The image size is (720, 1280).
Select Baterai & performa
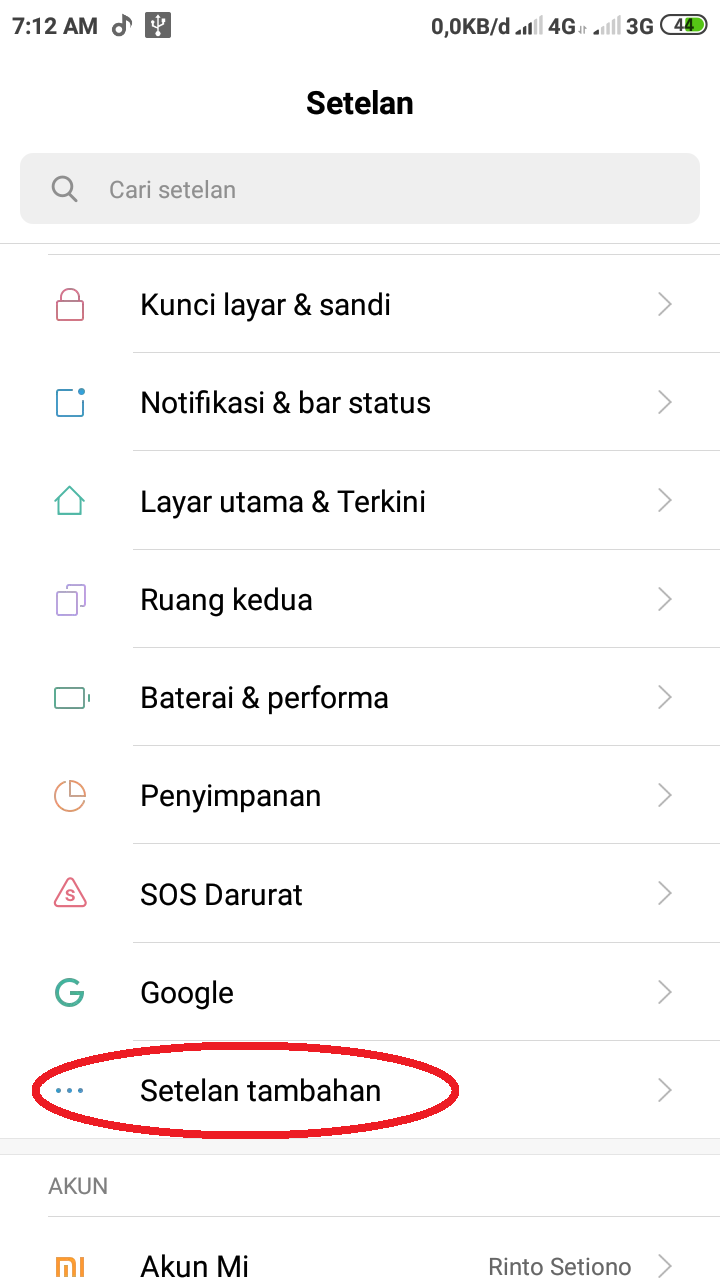[360, 697]
